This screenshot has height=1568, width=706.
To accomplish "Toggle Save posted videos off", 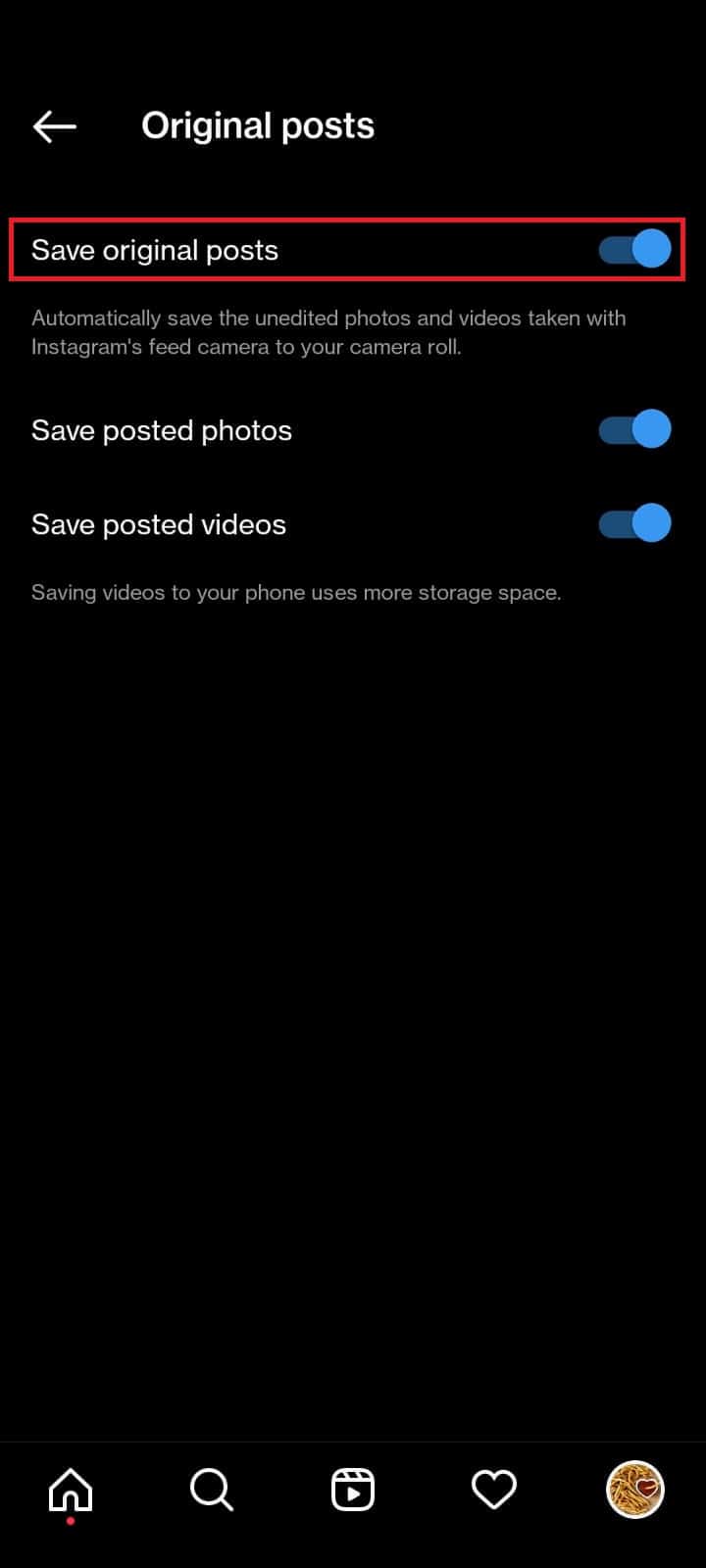I will tap(634, 523).
